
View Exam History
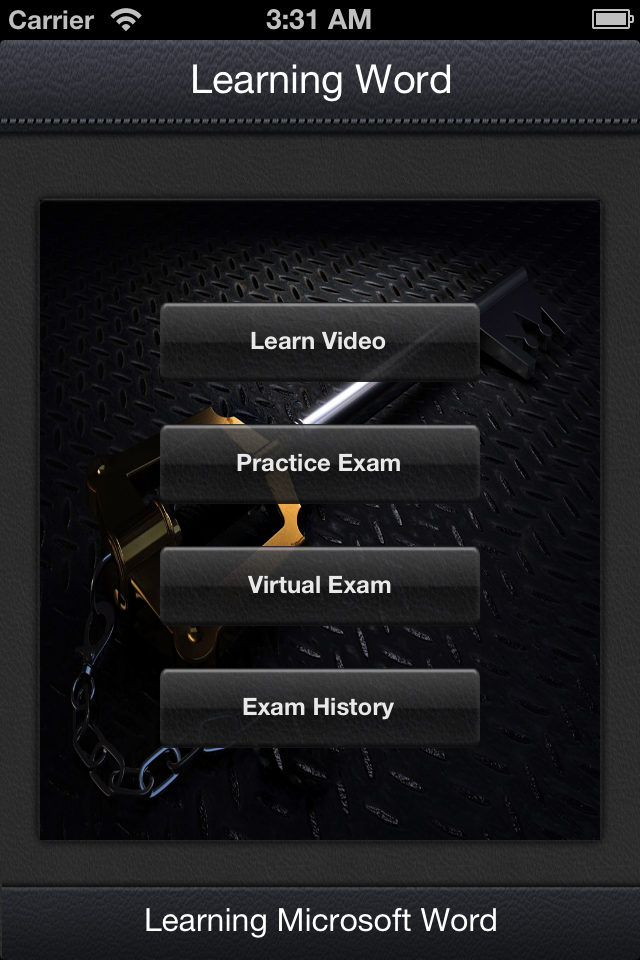click(x=319, y=707)
